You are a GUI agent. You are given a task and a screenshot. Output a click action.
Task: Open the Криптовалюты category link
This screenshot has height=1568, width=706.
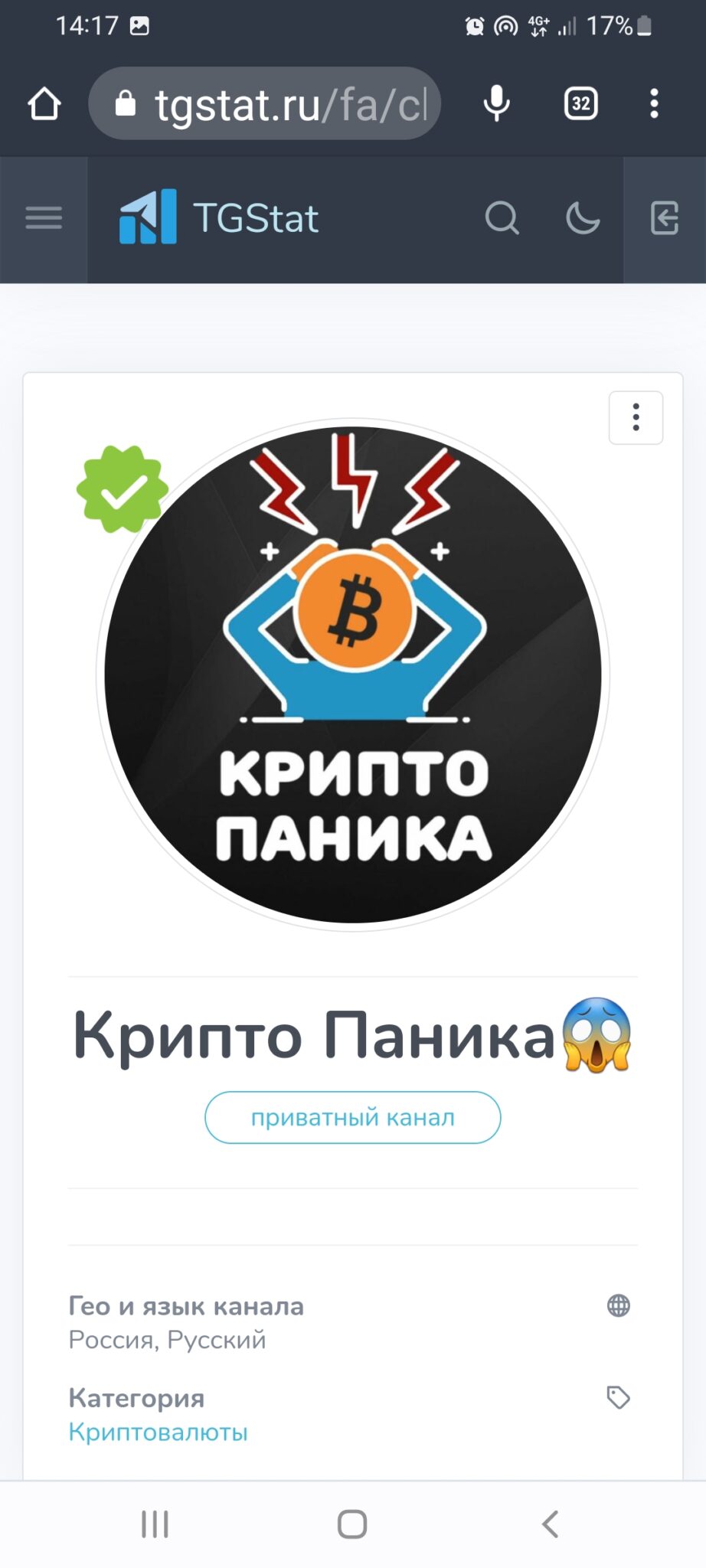click(x=158, y=1432)
